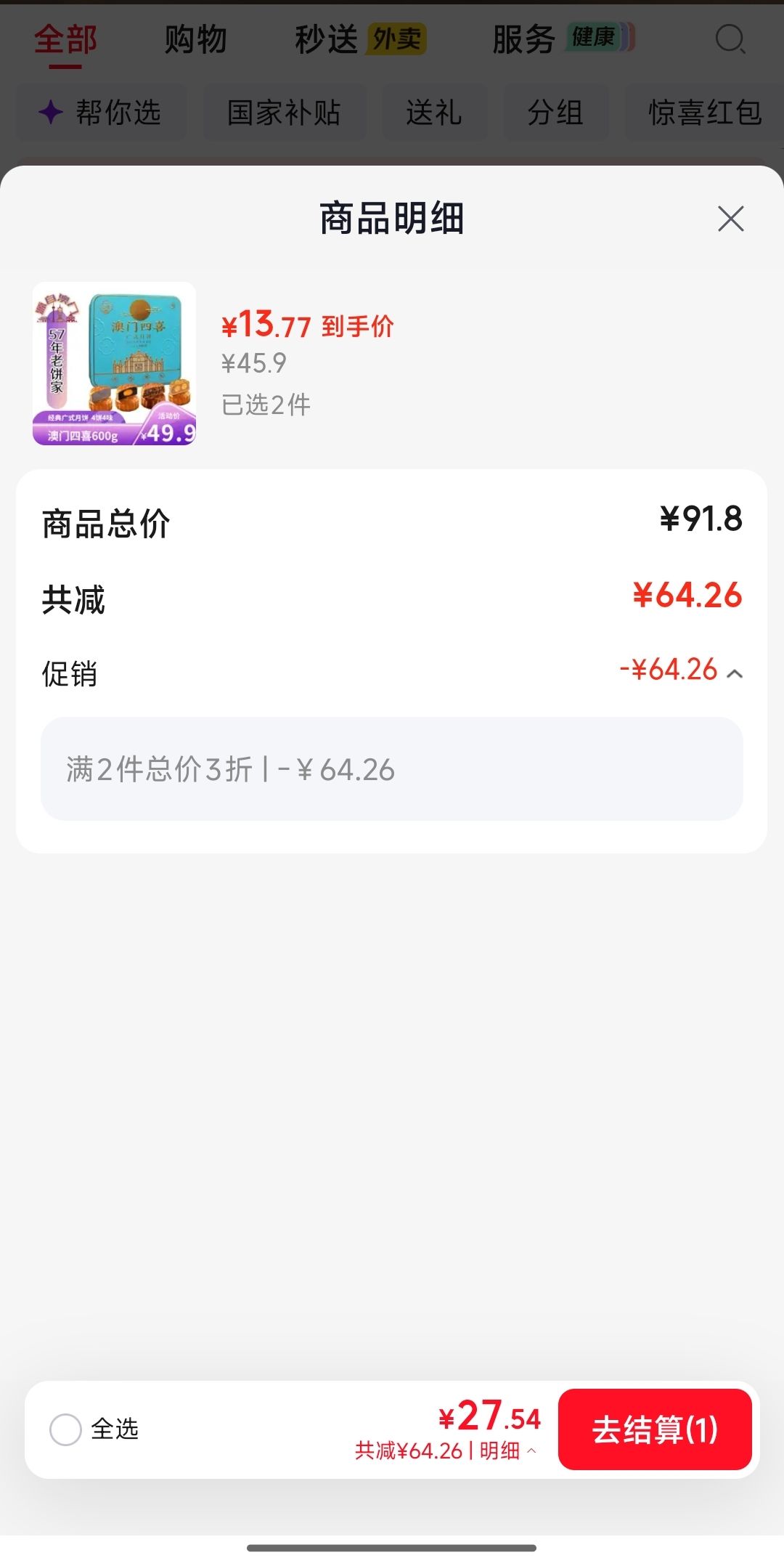Close the 商品明细 sheet
Viewport: 784px width, 1566px height.
(x=730, y=219)
